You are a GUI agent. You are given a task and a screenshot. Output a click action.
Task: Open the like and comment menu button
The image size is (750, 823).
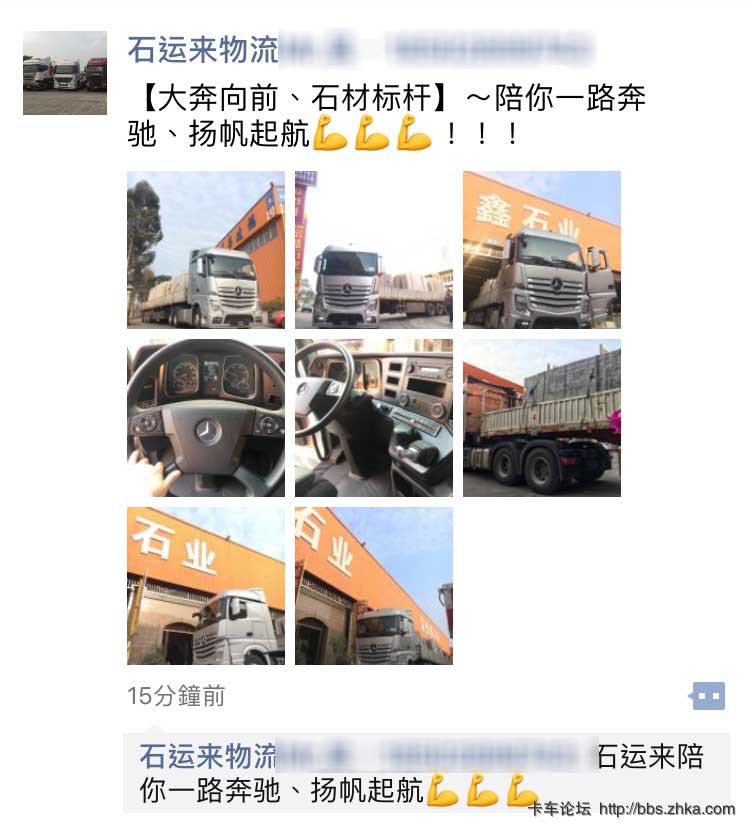point(708,696)
